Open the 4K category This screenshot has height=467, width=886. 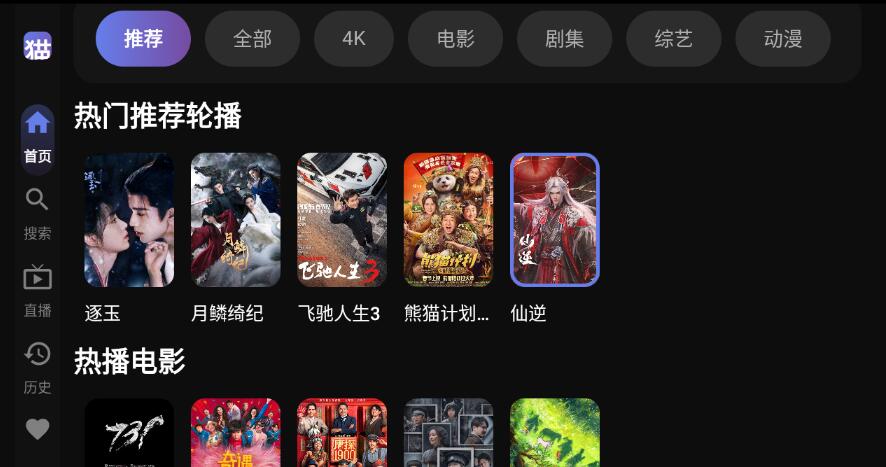[x=354, y=39]
